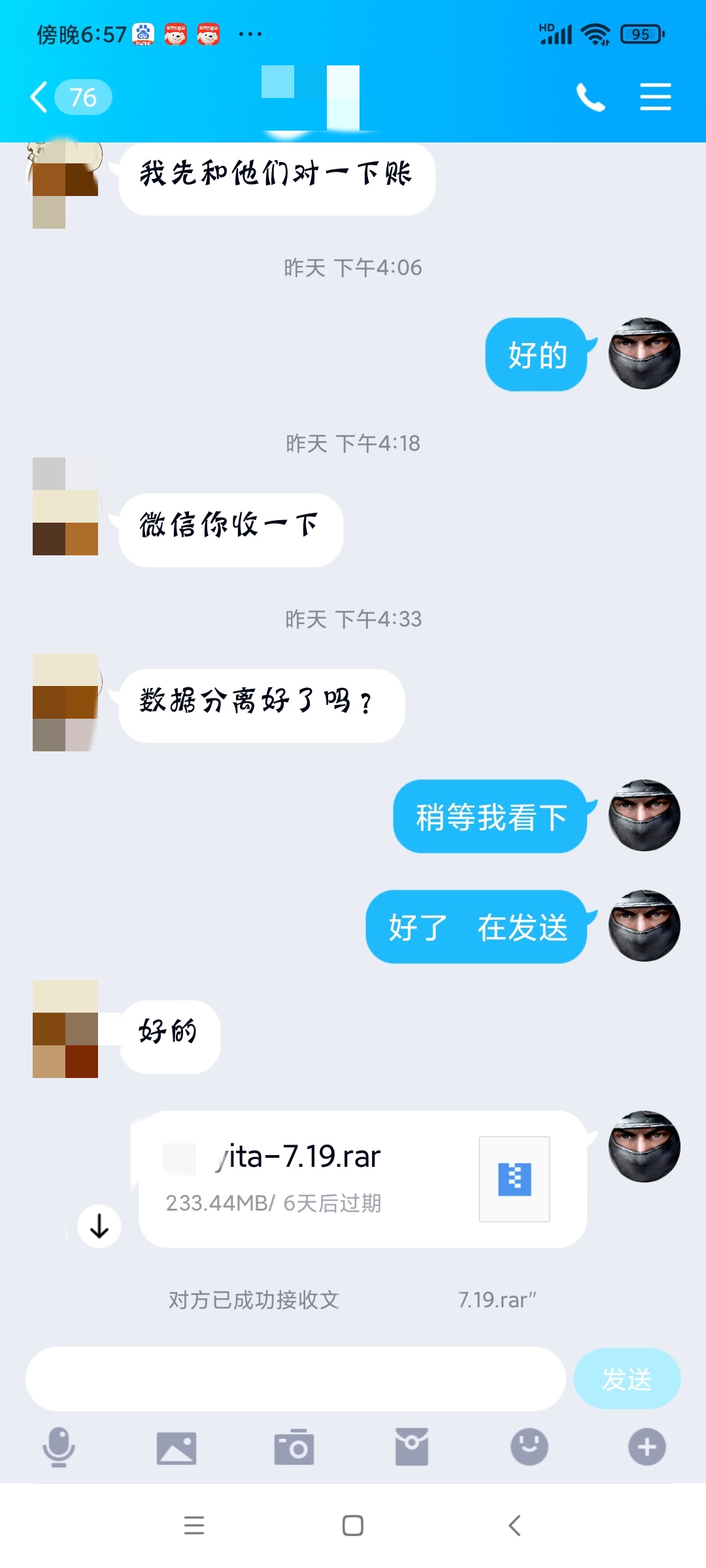View the sender's avatar beside 好的 reply

pos(644,354)
